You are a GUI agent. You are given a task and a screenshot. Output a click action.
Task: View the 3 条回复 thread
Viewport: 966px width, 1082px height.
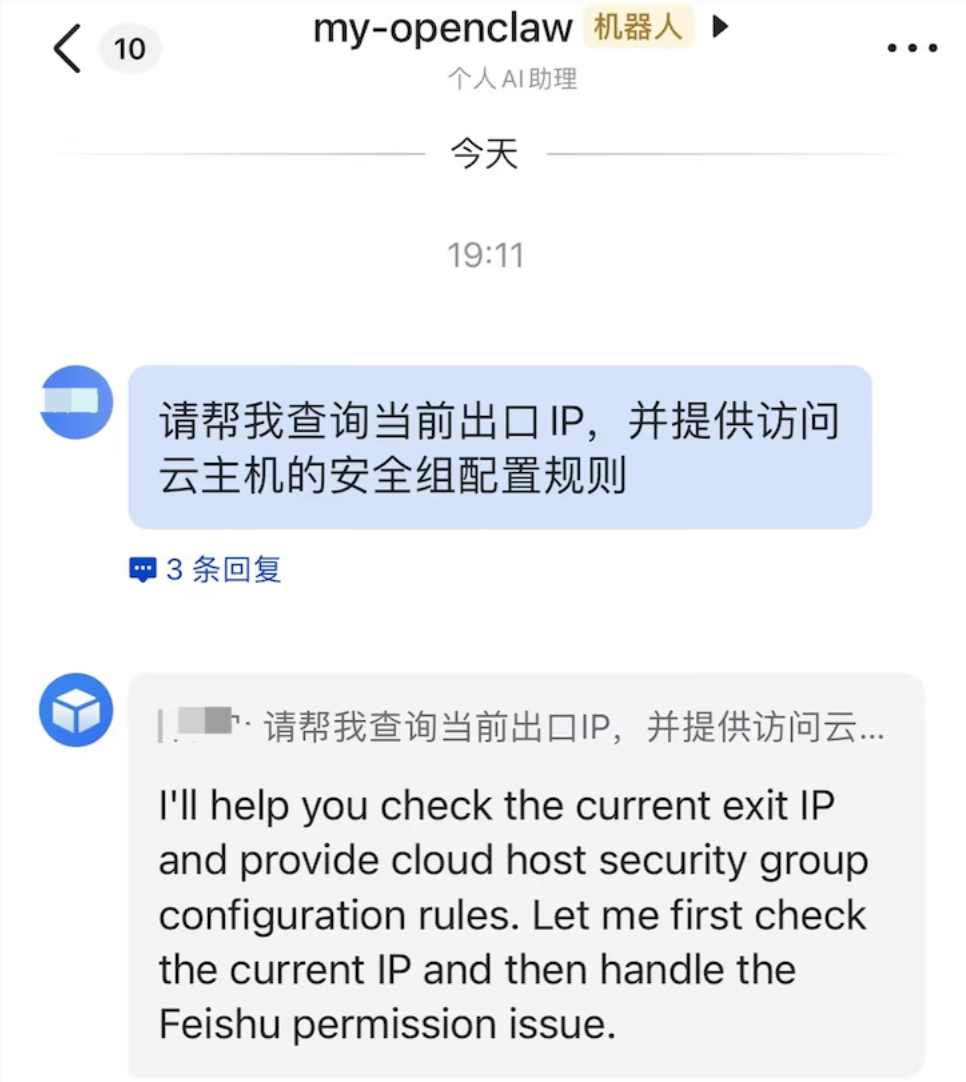[x=206, y=570]
